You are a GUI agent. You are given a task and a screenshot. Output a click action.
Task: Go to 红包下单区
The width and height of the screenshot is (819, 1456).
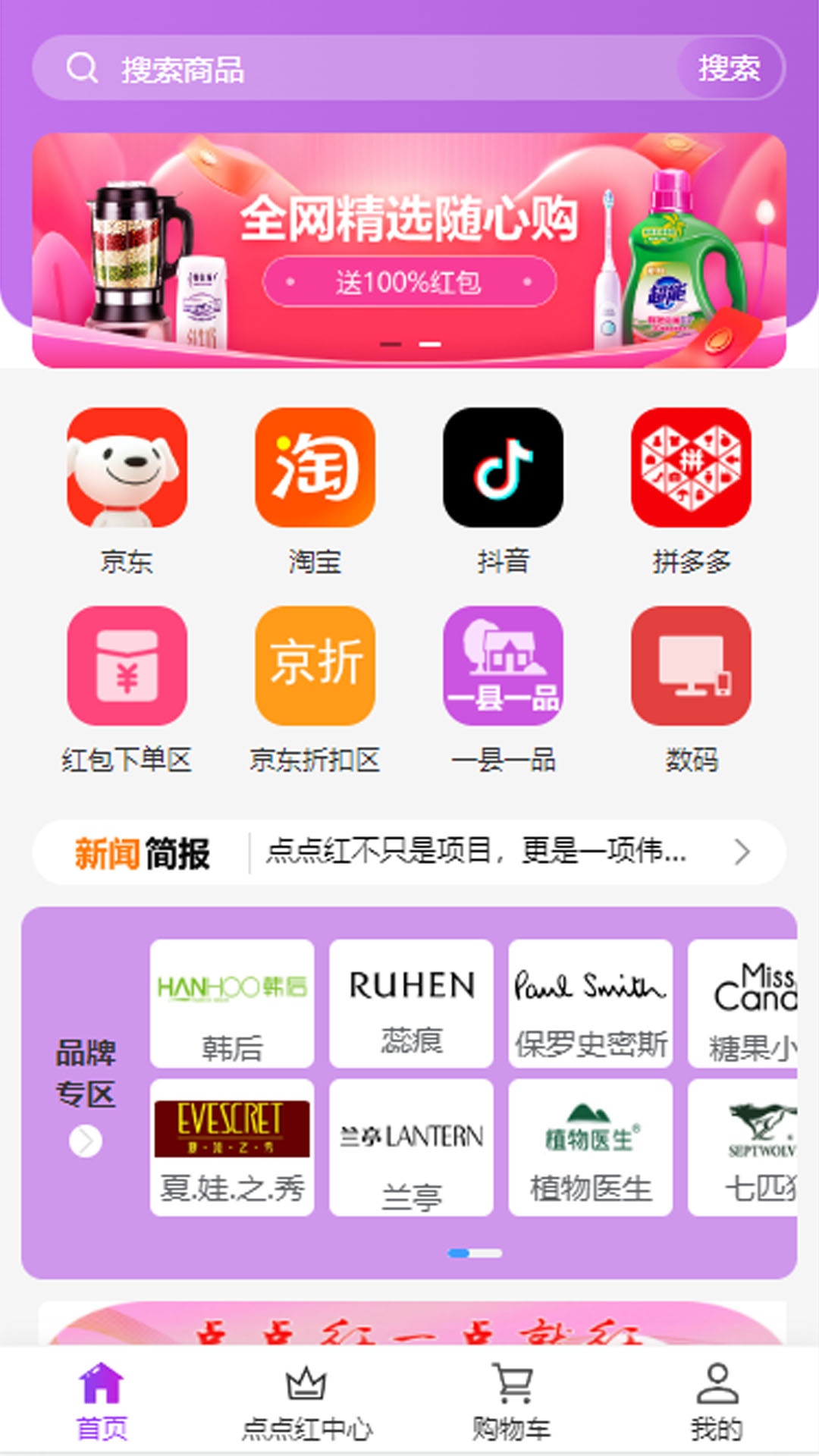pyautogui.click(x=127, y=689)
